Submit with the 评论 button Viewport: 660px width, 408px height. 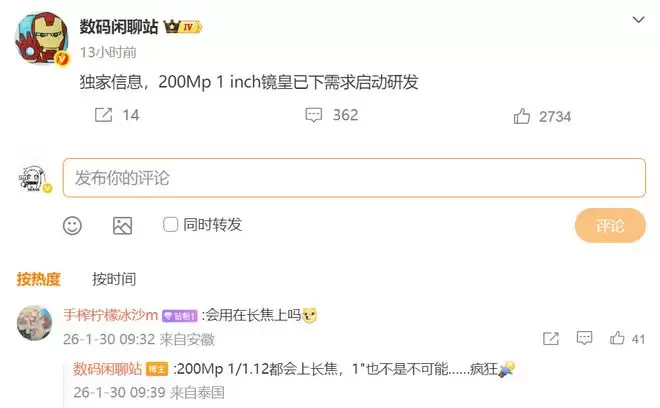click(609, 225)
